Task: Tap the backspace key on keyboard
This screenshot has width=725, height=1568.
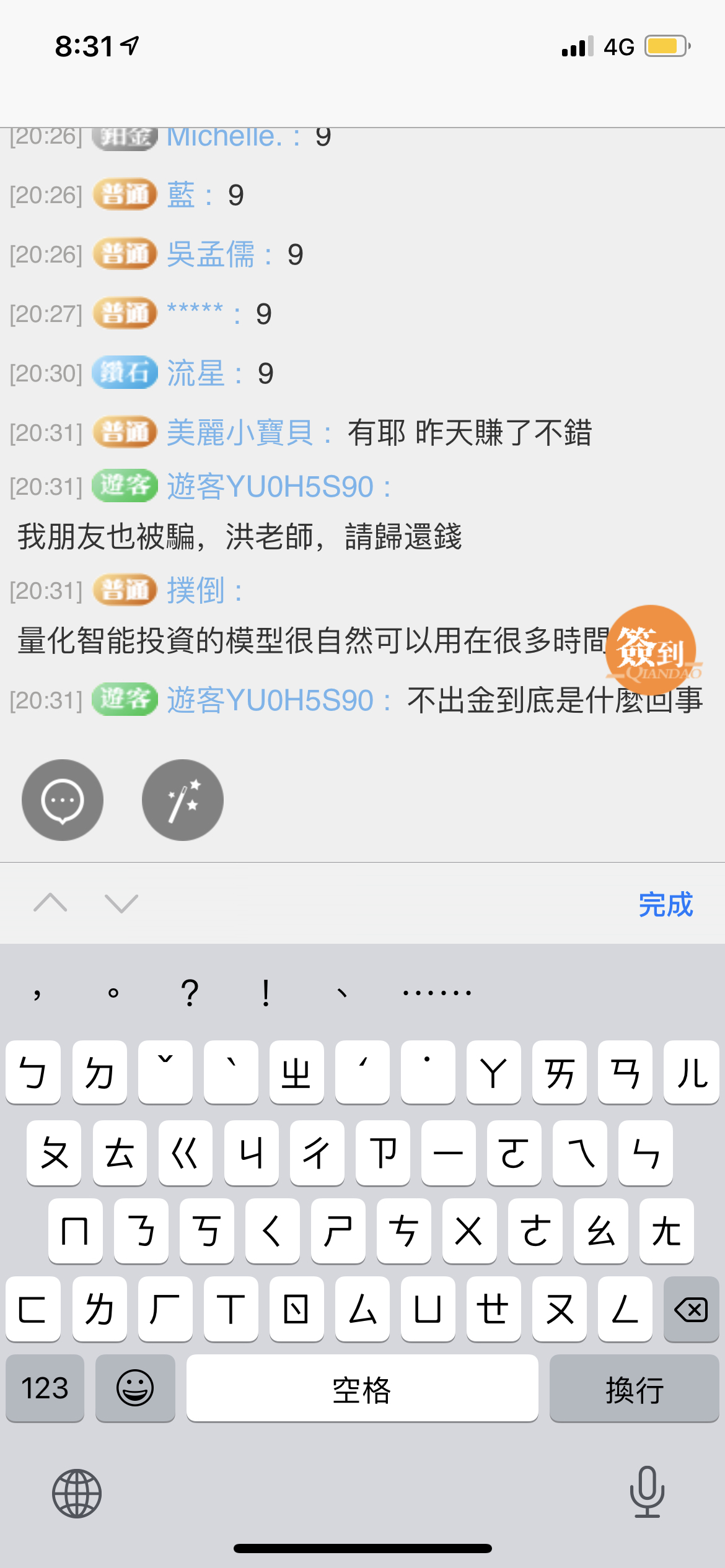Action: (691, 1309)
